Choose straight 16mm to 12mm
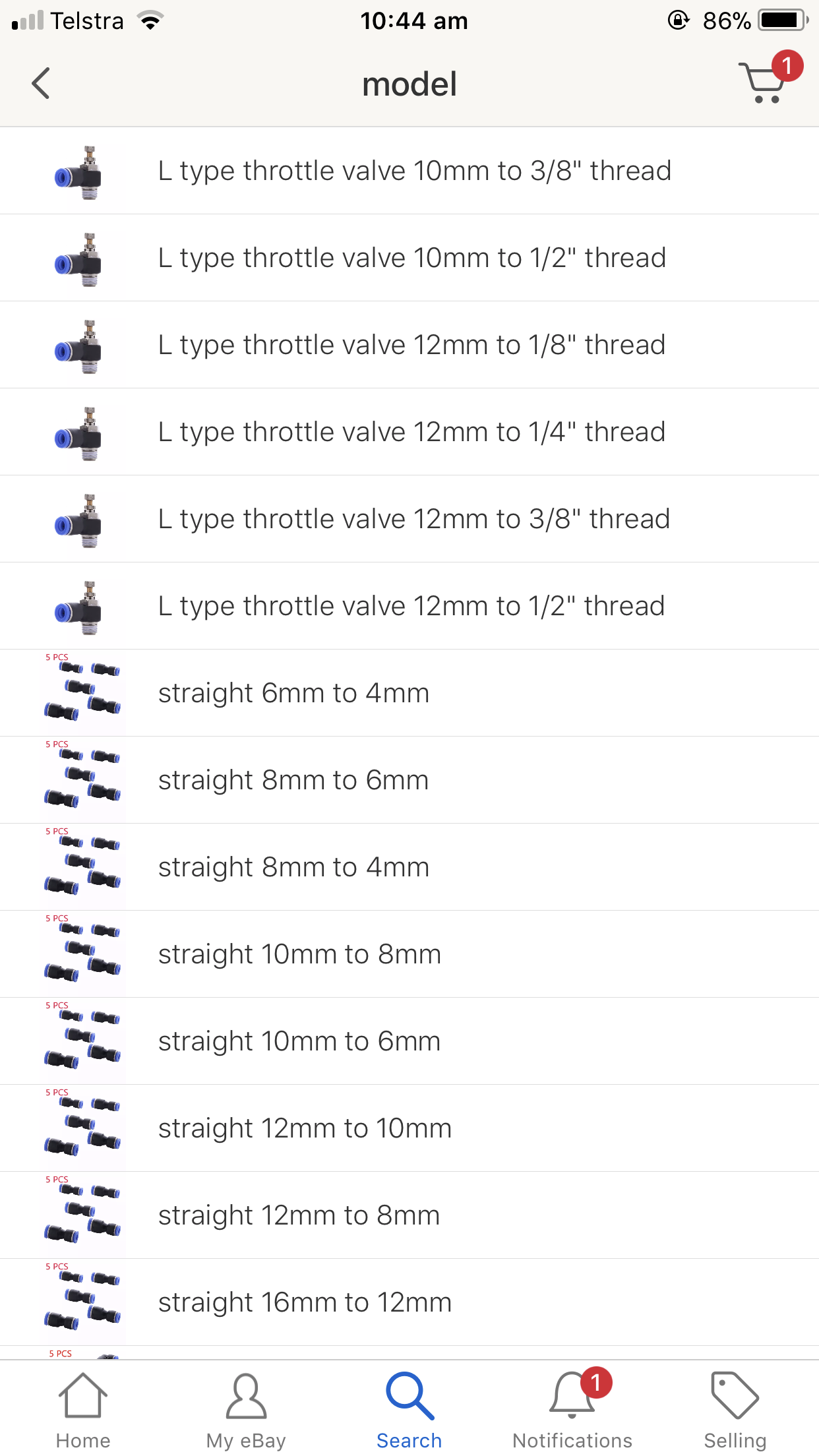Image resolution: width=819 pixels, height=1456 pixels. pyautogui.click(x=305, y=1302)
